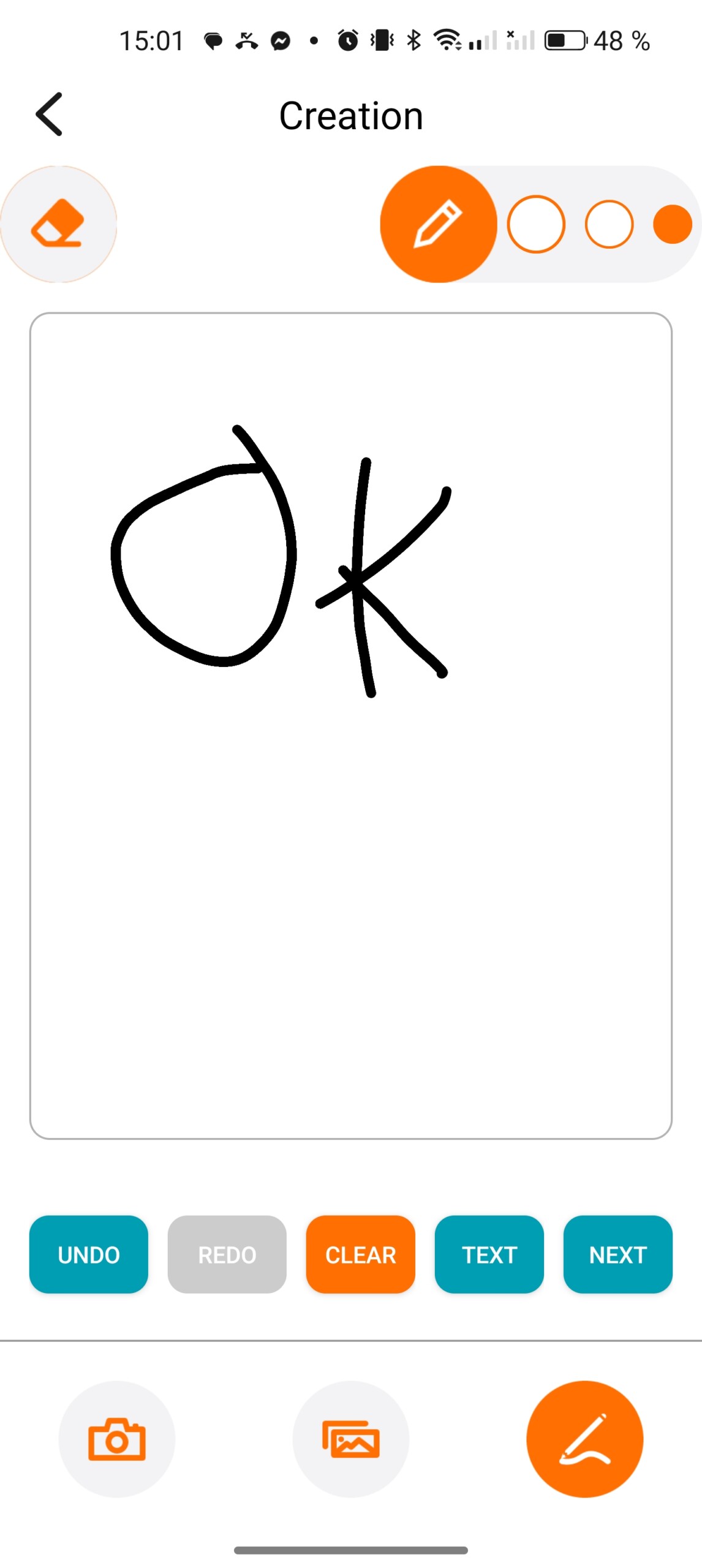Viewport: 702px width, 1568px height.
Task: Choose the smallest filled brush size
Action: (673, 224)
